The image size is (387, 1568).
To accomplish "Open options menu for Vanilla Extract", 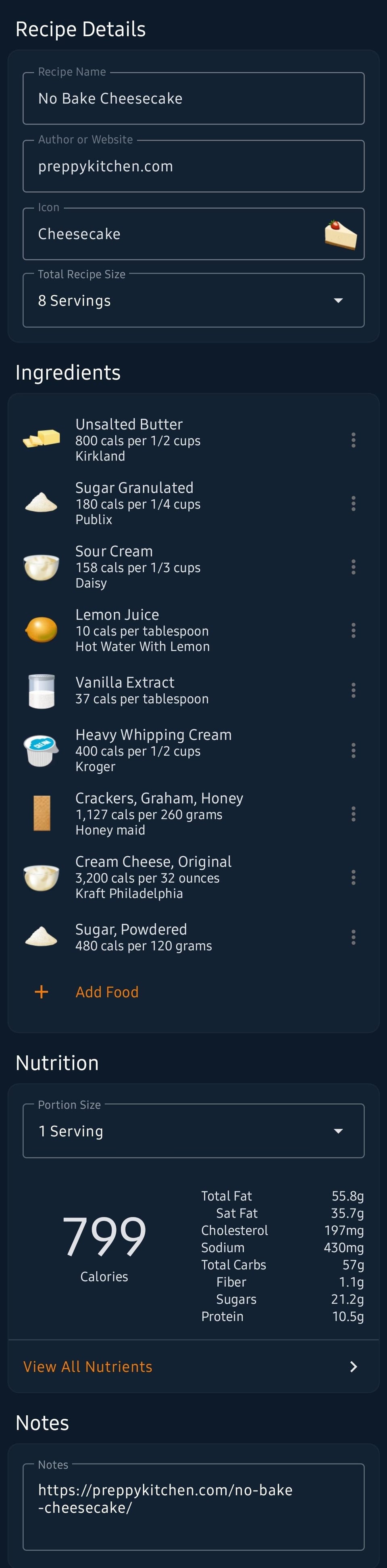I will pos(353,690).
